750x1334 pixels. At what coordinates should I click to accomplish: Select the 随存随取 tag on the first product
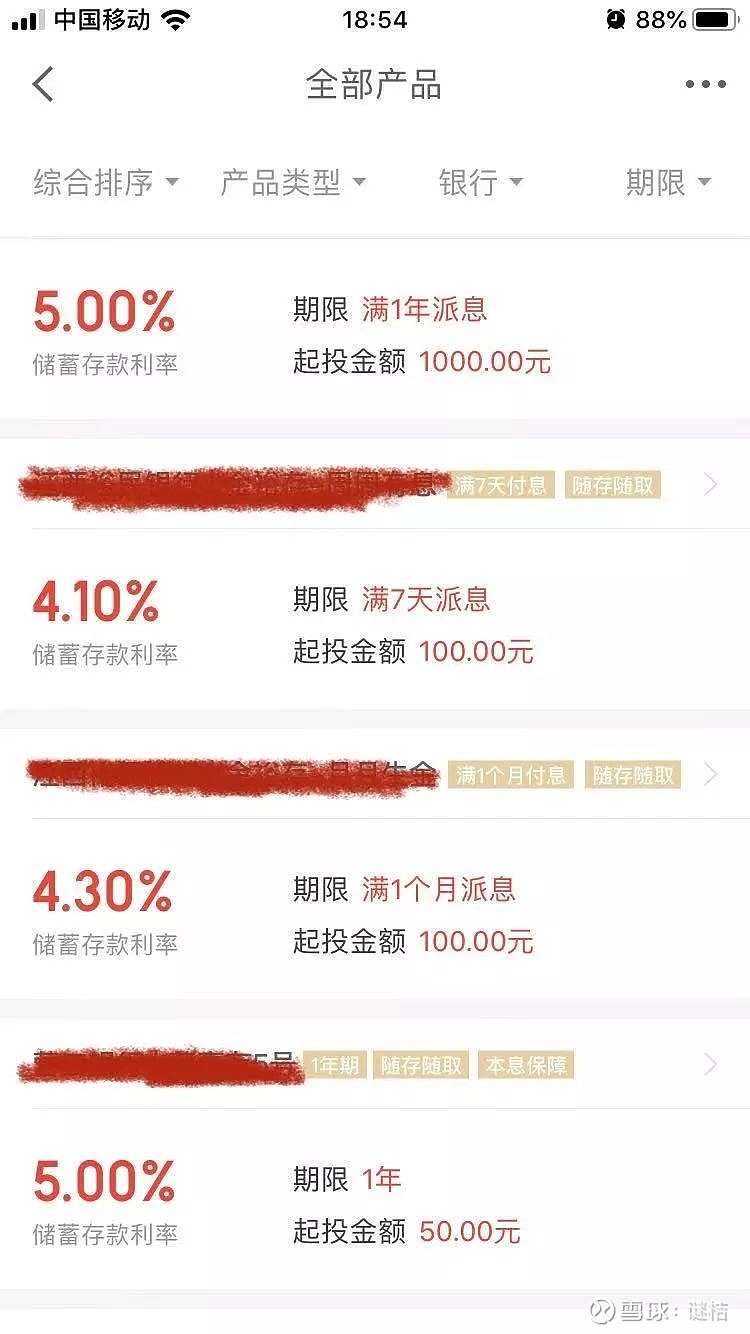point(613,486)
